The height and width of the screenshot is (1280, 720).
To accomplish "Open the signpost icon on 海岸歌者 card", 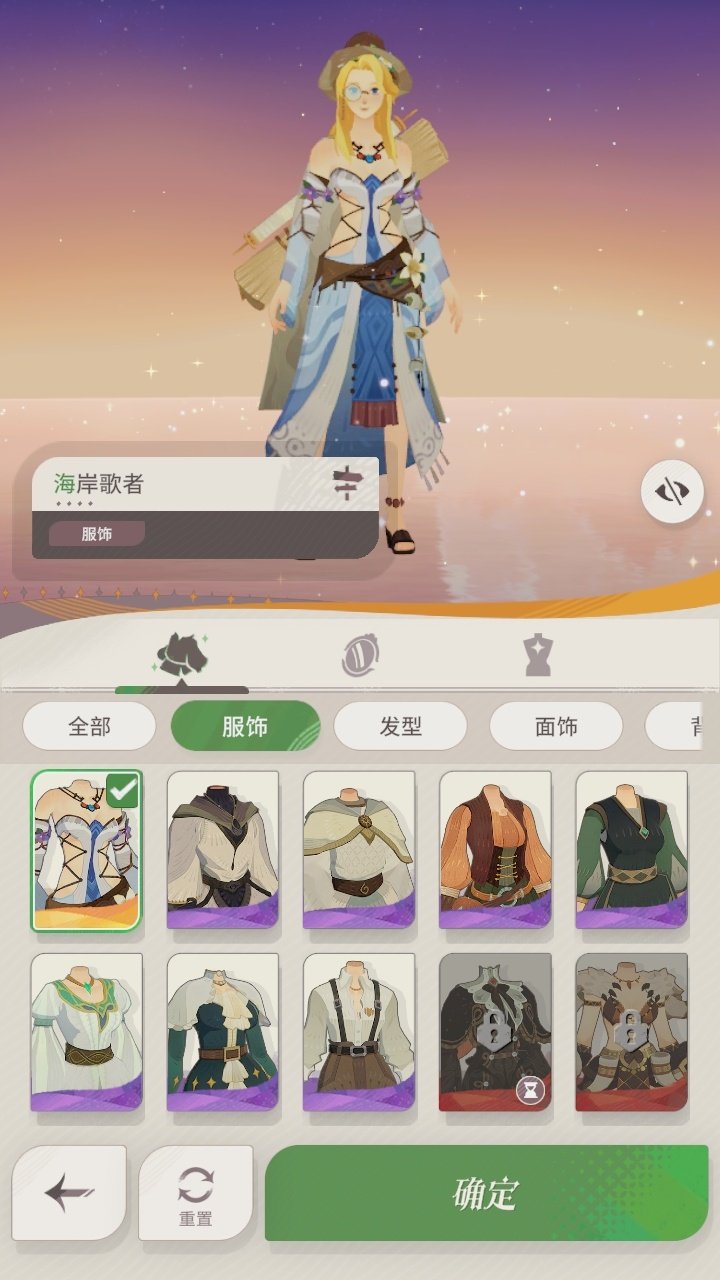I will point(345,484).
